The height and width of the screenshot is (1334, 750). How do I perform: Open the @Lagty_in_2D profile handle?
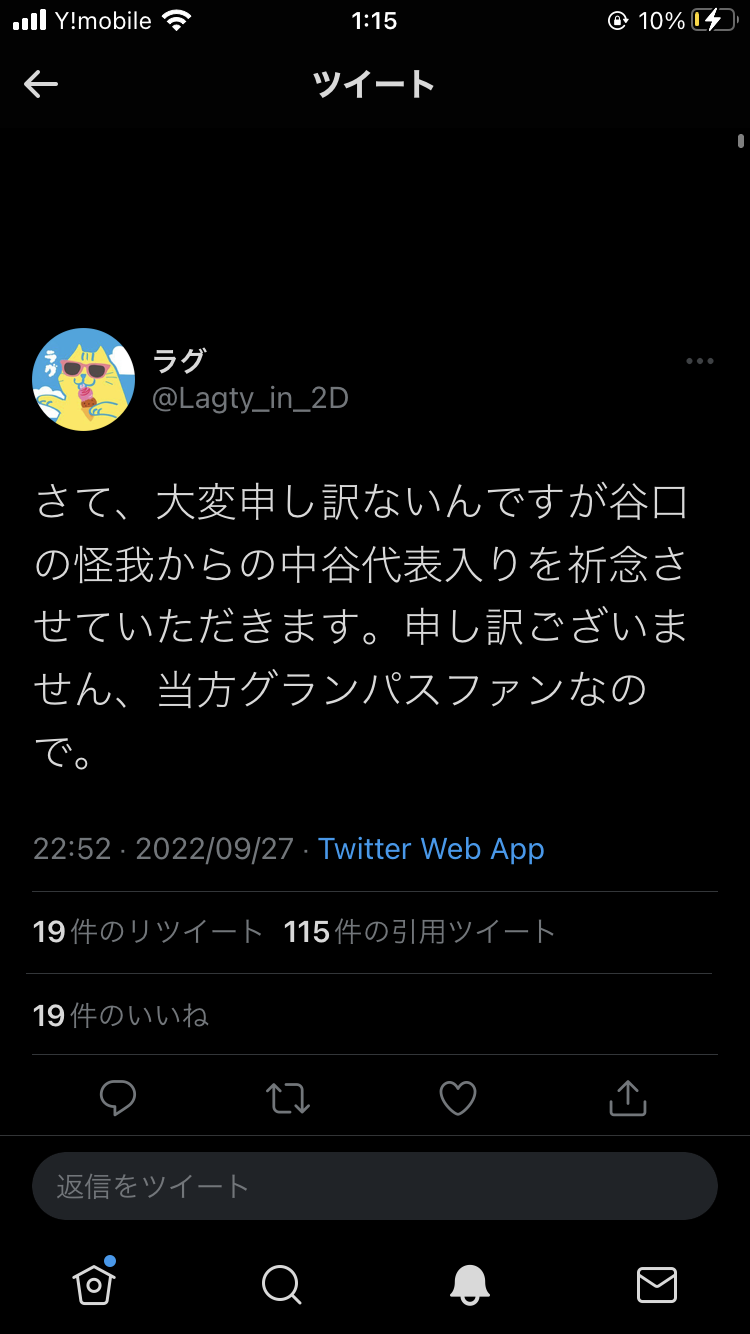tap(250, 398)
